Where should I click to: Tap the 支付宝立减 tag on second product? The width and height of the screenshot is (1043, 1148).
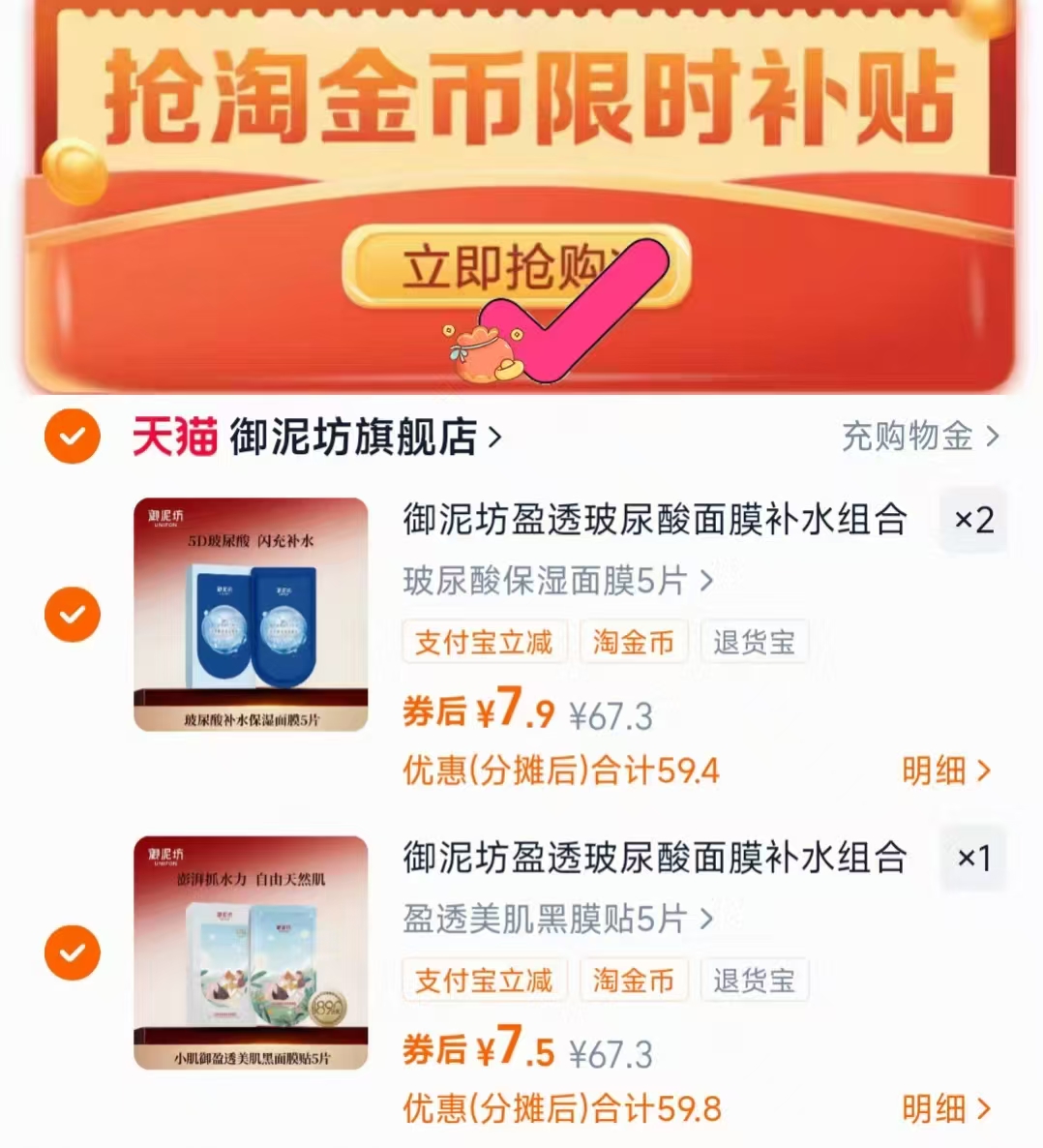(x=484, y=980)
